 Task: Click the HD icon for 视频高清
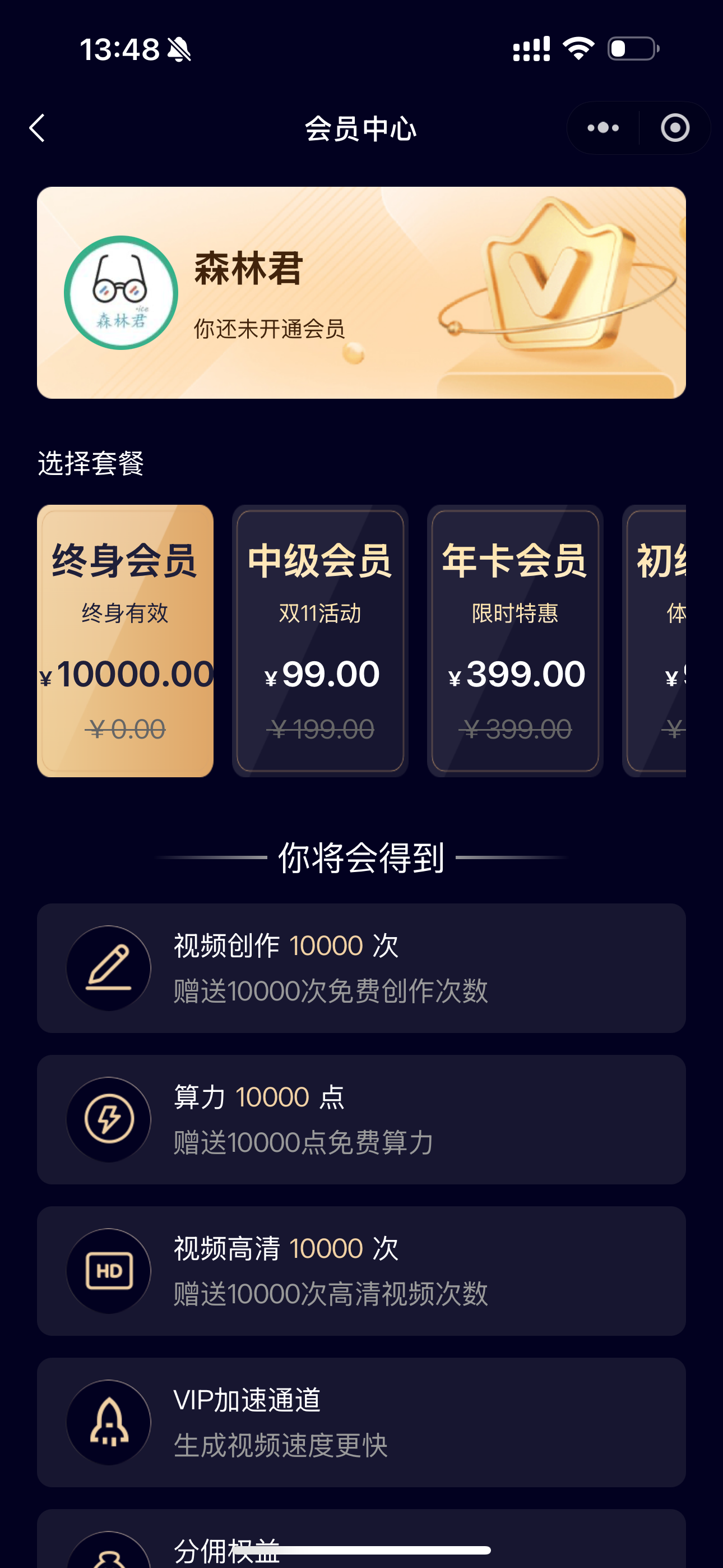coord(108,1271)
